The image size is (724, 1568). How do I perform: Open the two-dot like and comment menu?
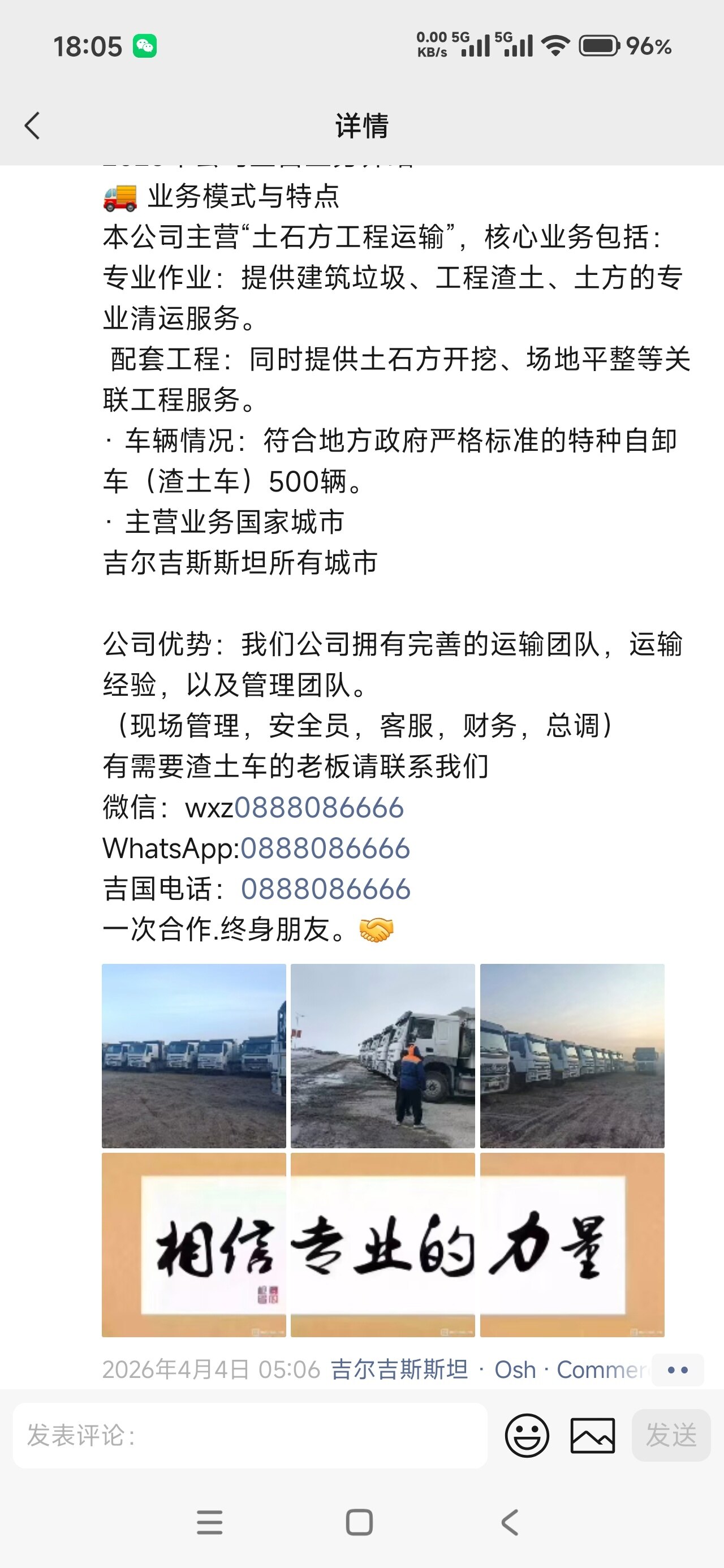[678, 1370]
